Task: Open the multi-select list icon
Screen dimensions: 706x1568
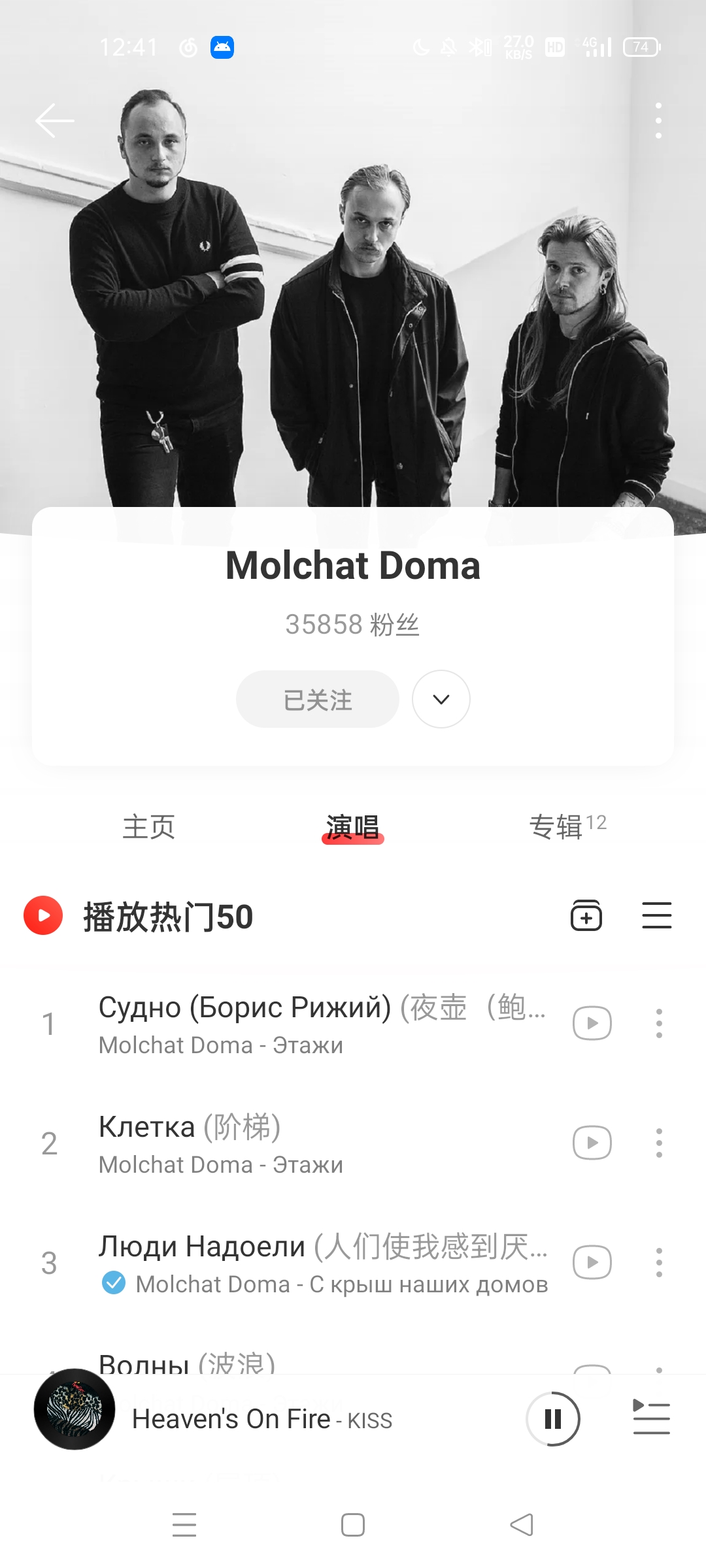Action: coord(656,916)
